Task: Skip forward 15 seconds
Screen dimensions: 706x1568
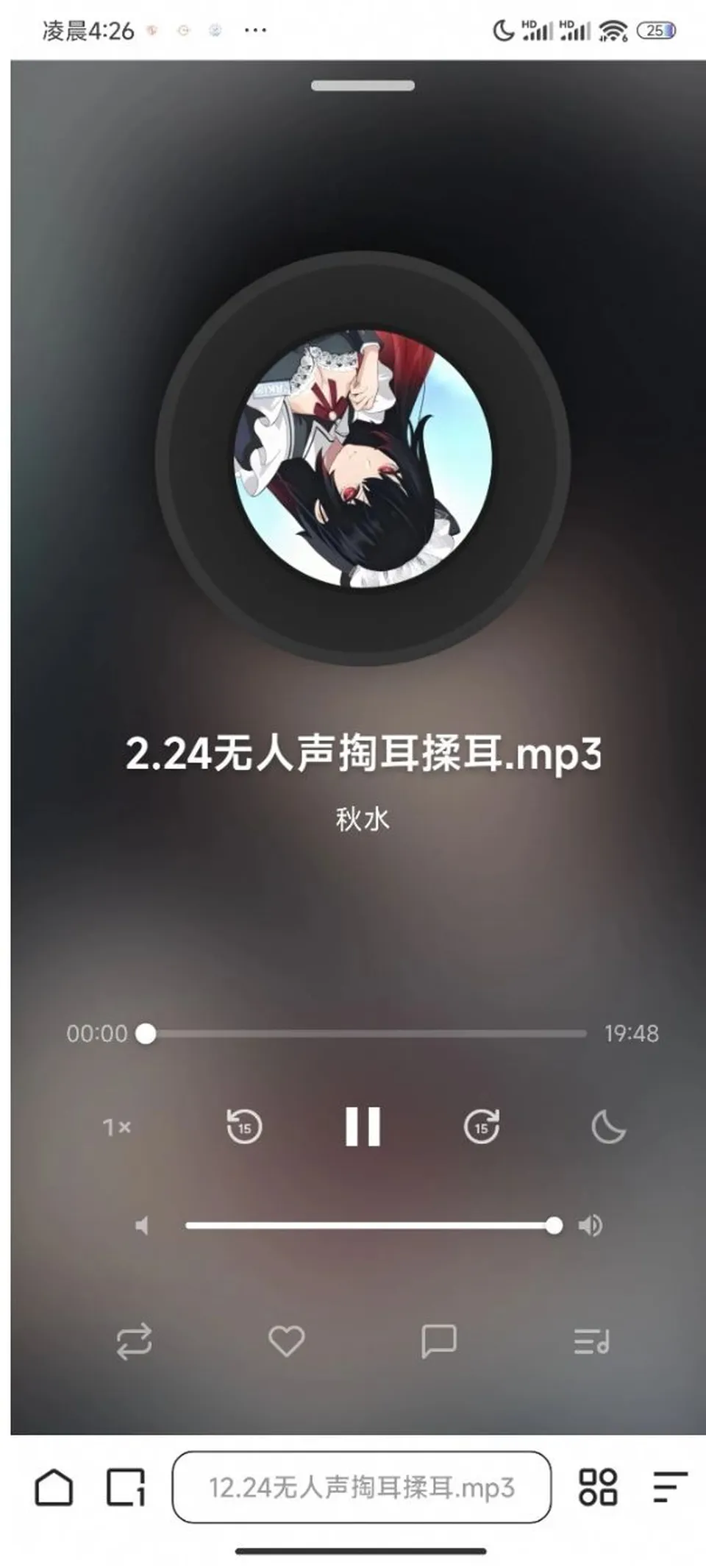Action: [482, 1126]
